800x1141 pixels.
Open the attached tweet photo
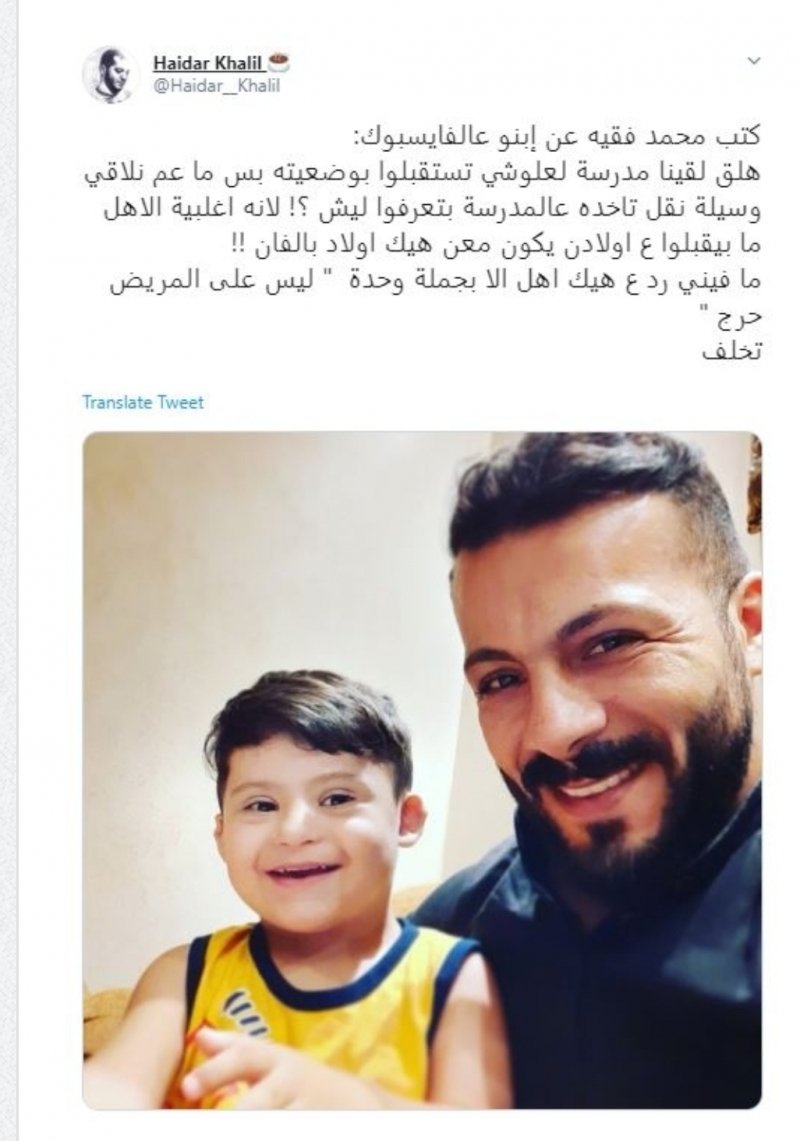421,770
